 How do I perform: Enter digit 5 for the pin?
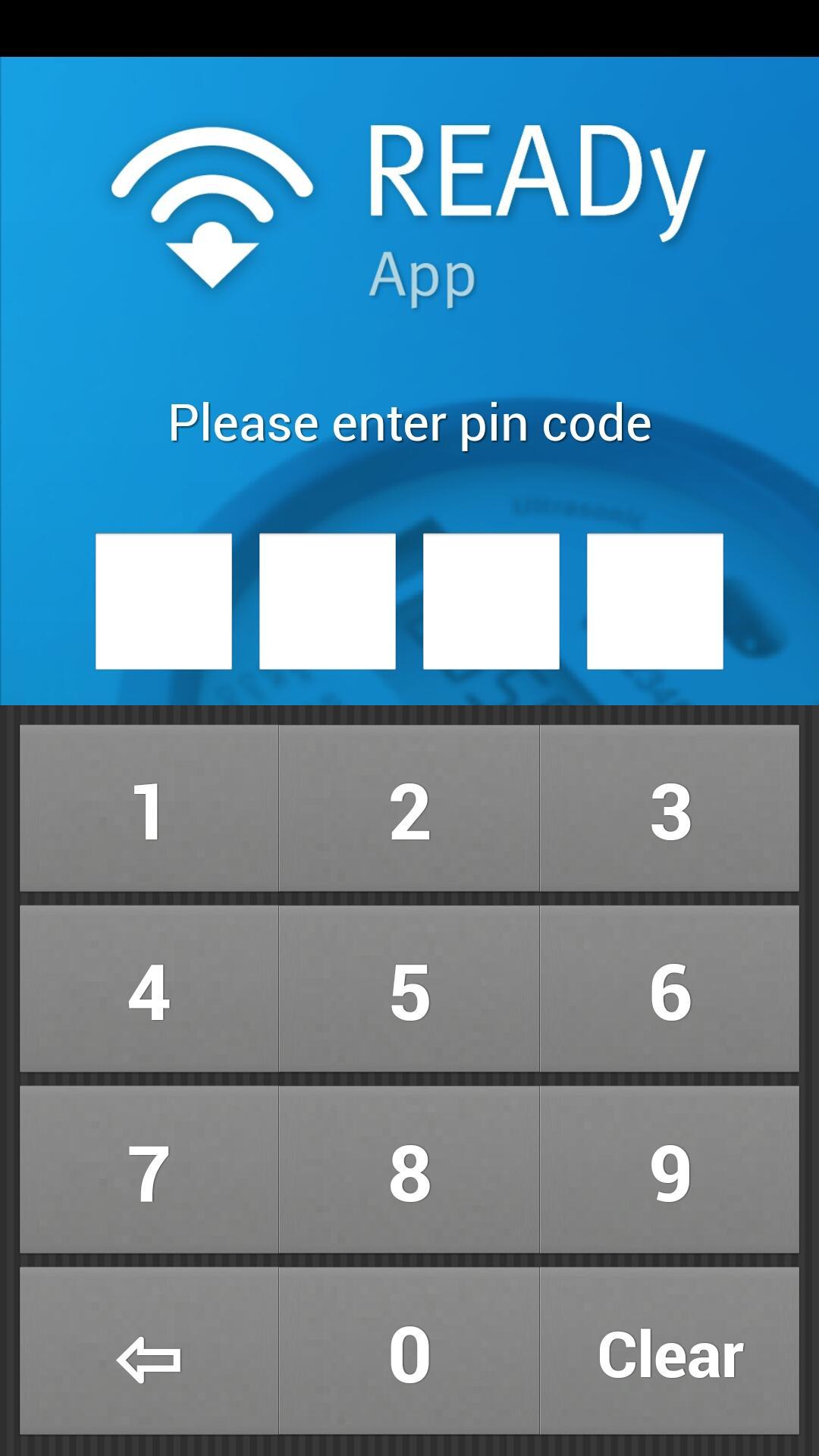[409, 989]
